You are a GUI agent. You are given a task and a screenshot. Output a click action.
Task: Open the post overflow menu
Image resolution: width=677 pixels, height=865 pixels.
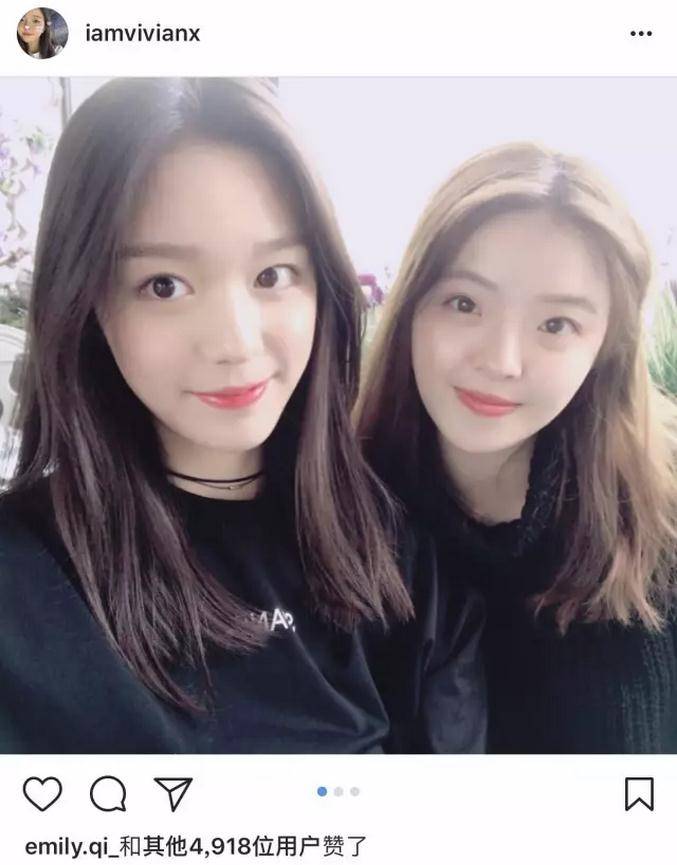[x=640, y=34]
